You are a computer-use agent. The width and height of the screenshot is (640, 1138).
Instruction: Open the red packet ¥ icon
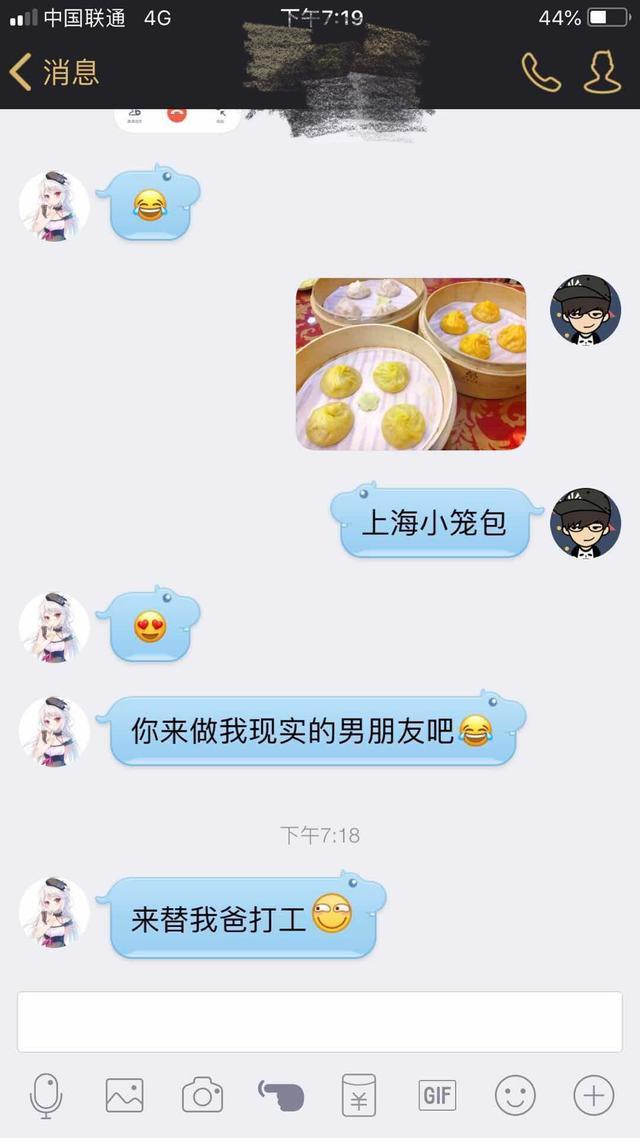tap(359, 1095)
